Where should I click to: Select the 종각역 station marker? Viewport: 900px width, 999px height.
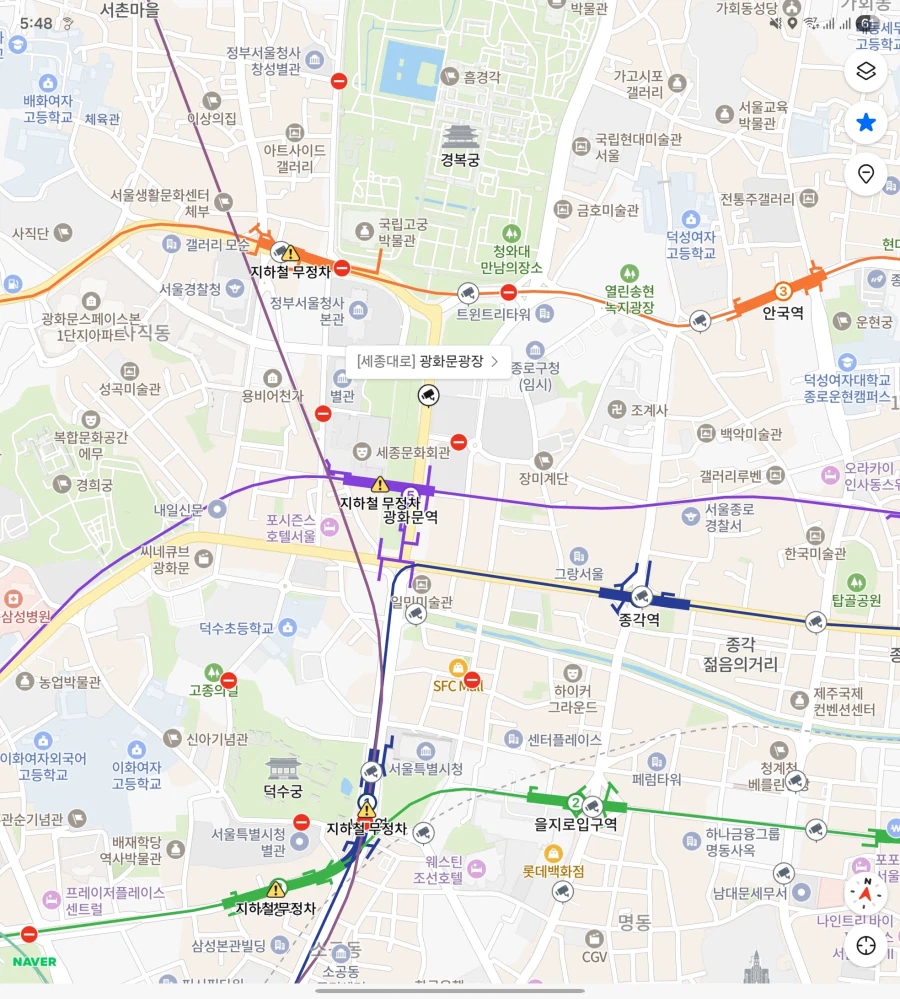(641, 597)
